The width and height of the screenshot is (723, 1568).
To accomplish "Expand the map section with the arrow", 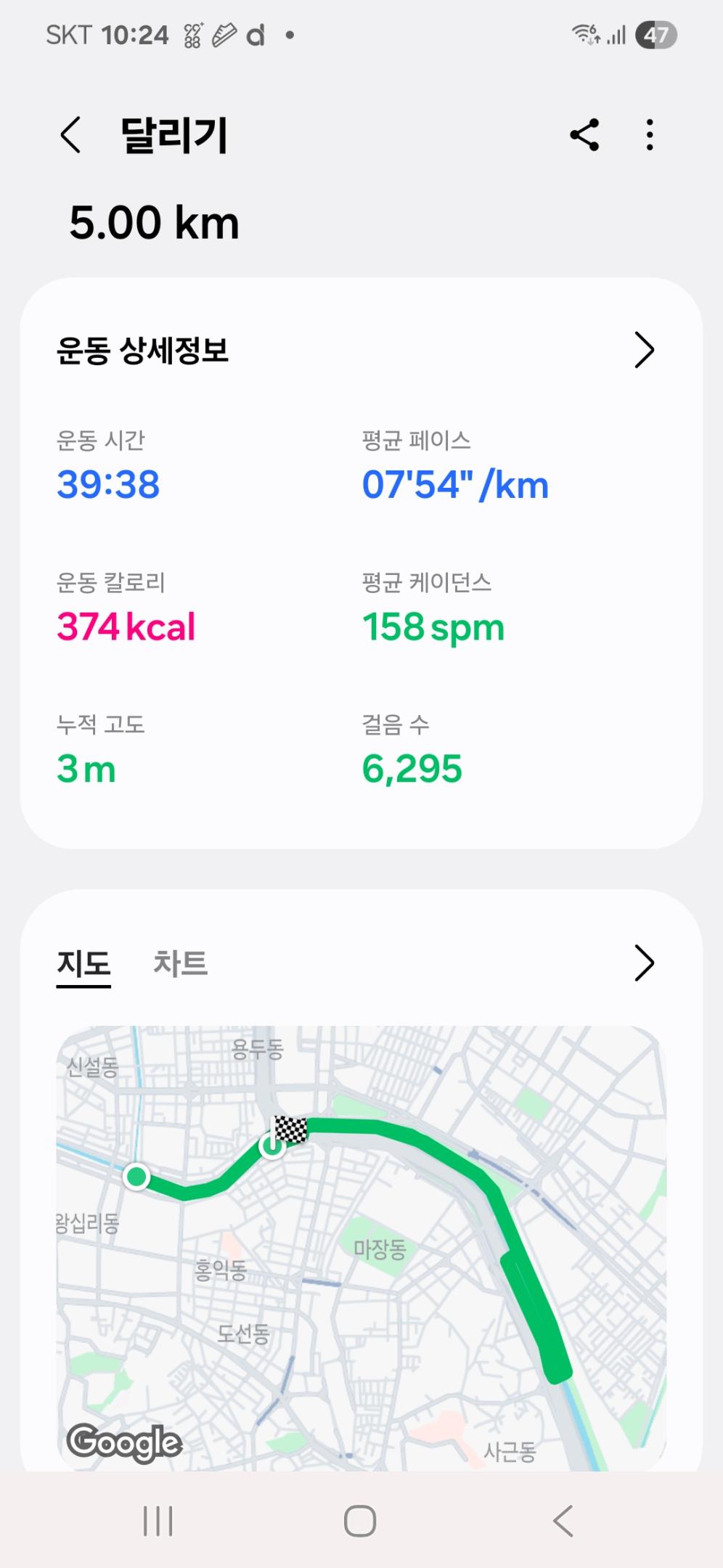I will click(644, 963).
